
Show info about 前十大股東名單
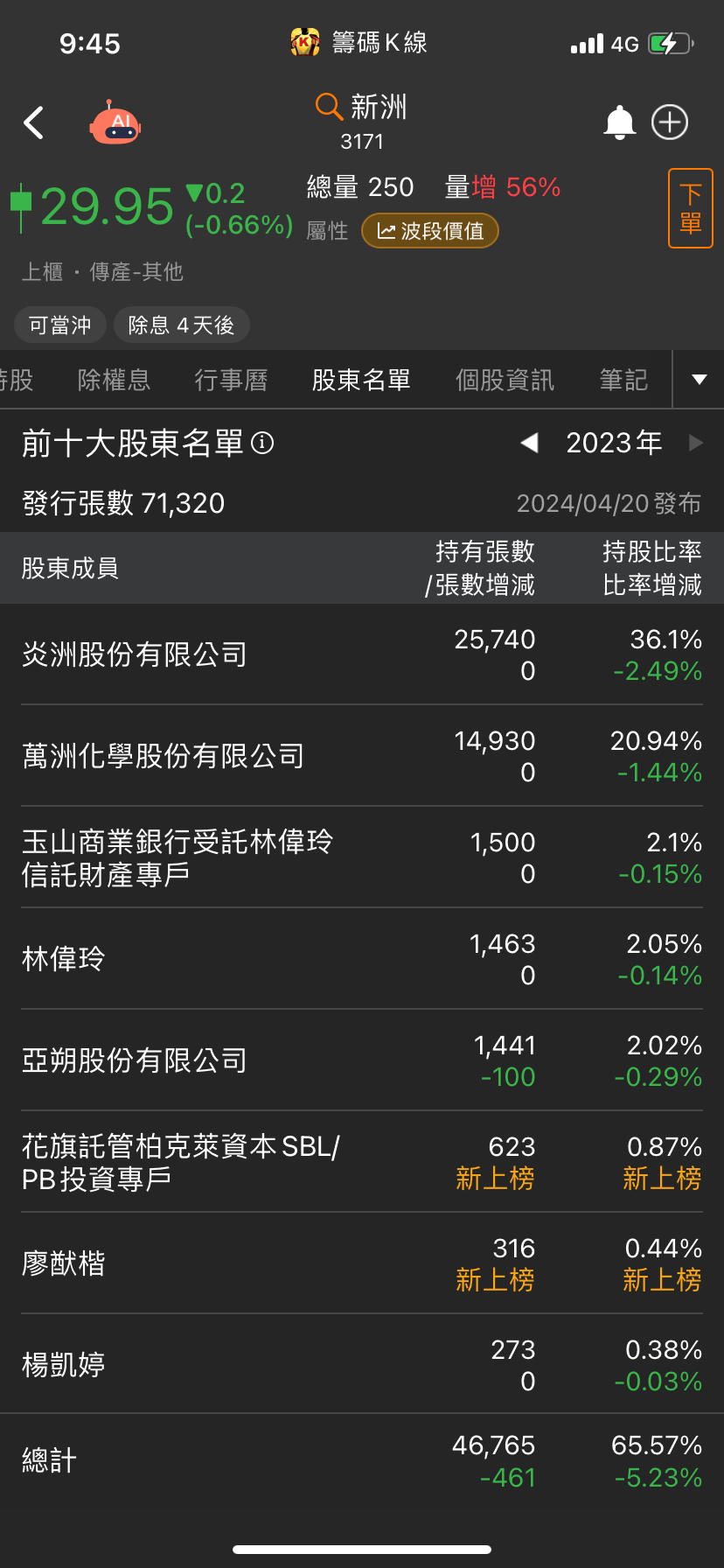[x=262, y=444]
